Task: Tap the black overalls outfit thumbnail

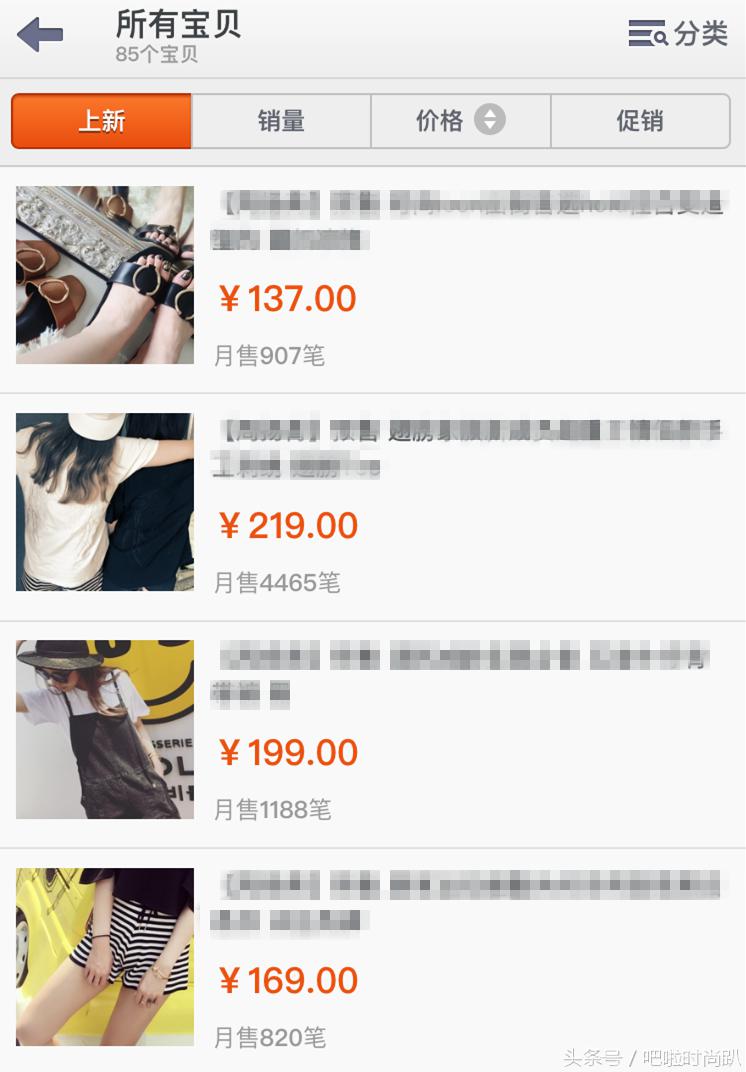Action: (x=104, y=729)
